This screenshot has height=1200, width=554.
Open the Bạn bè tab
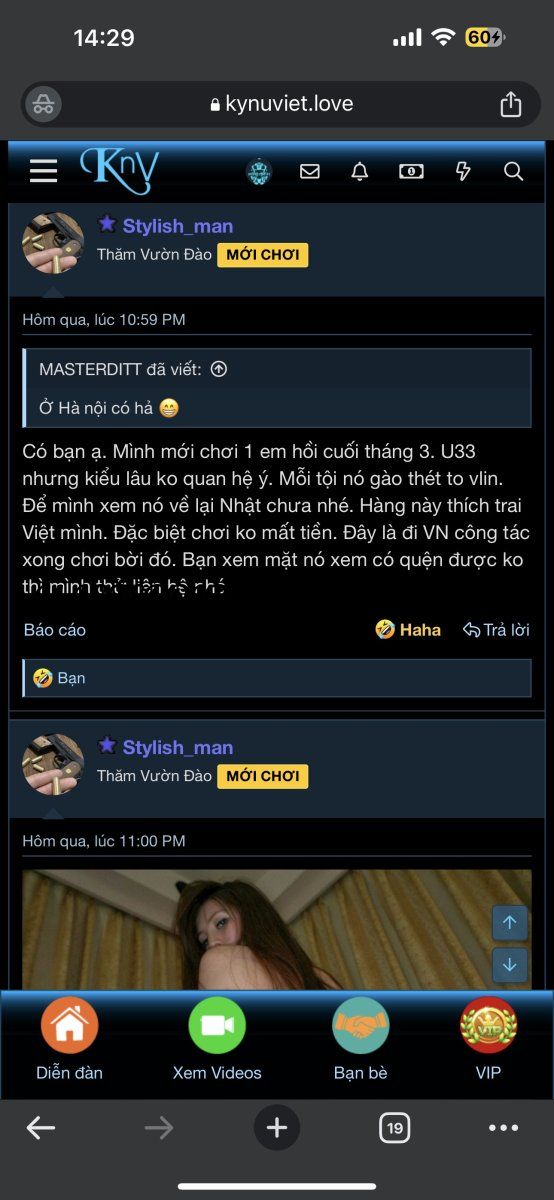pyautogui.click(x=361, y=1040)
